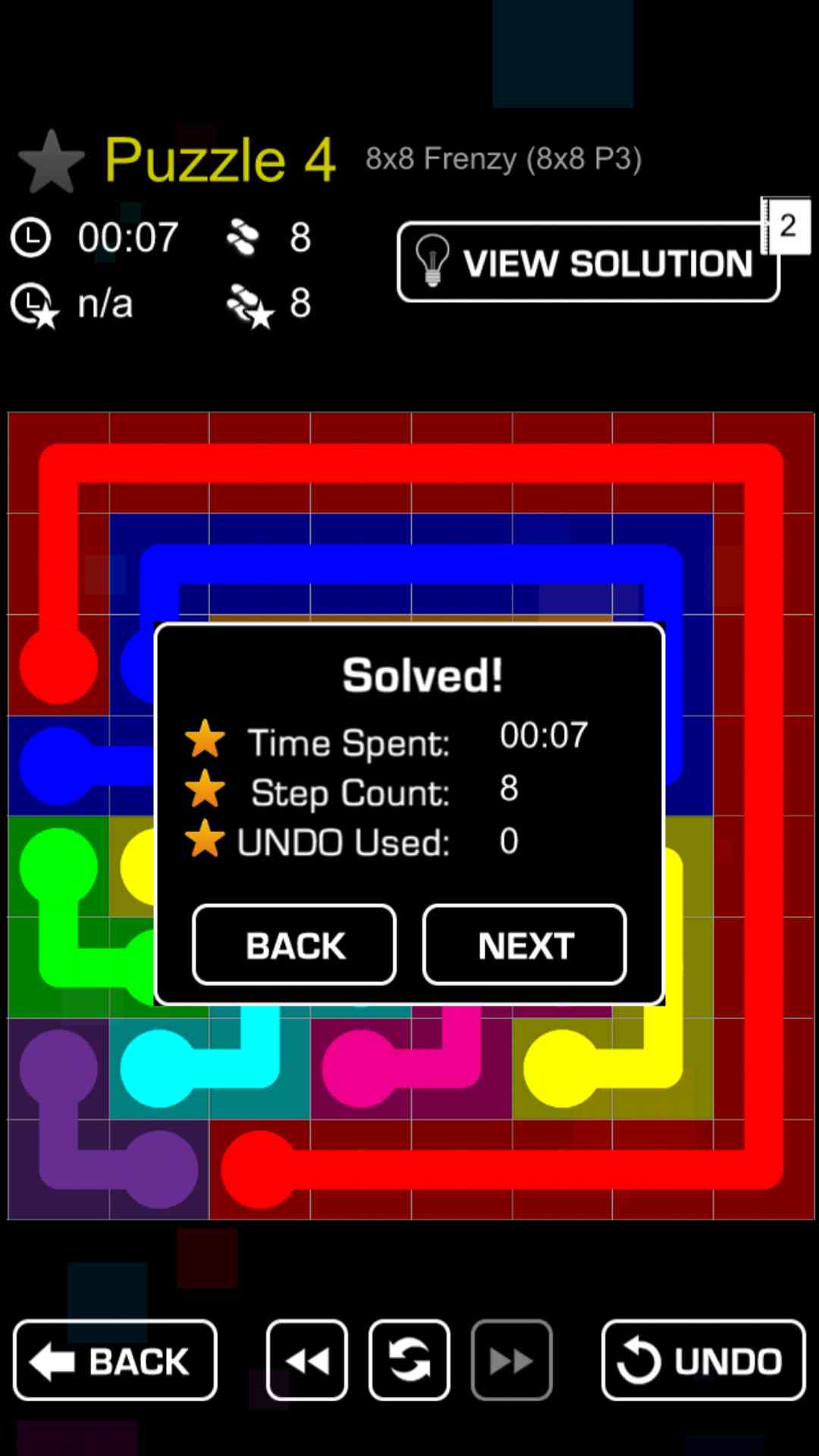
Task: Tap BACK in the Solved dialog
Action: click(294, 945)
